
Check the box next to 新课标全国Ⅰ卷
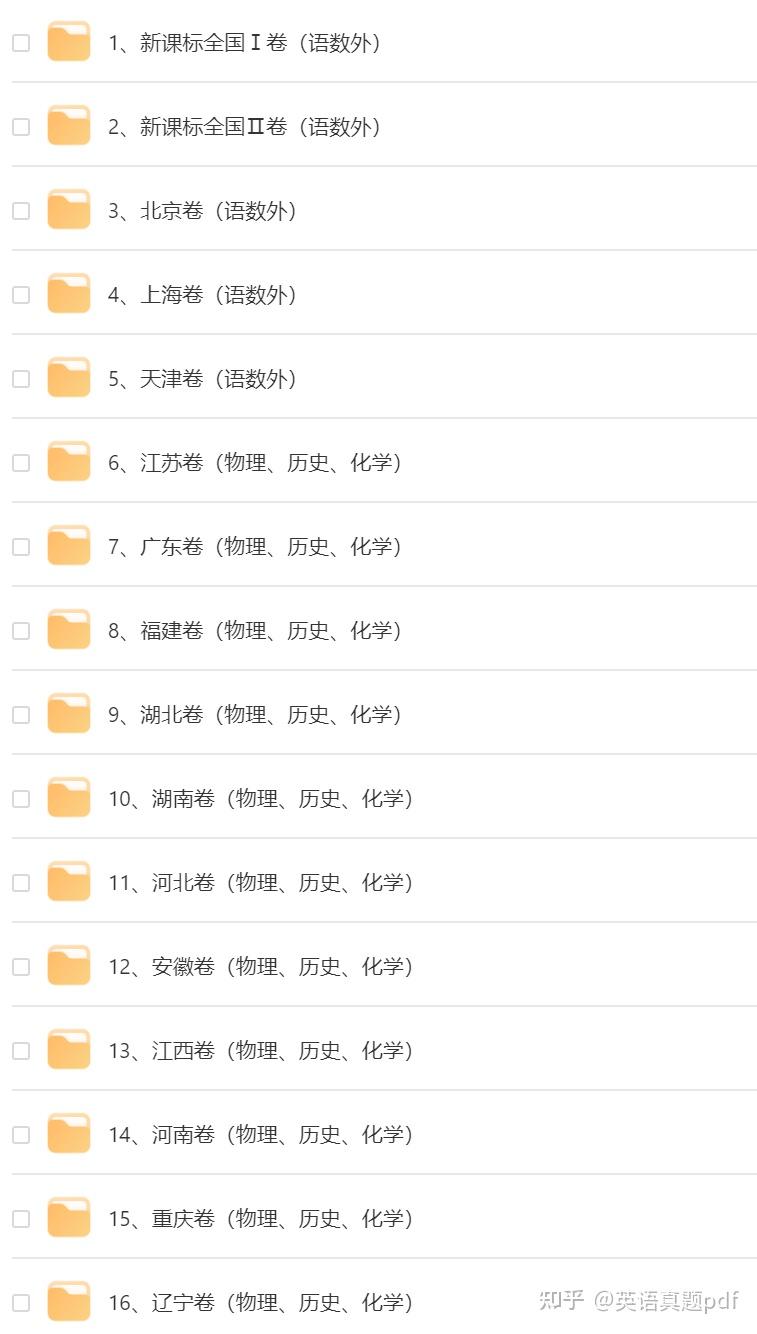[20, 43]
